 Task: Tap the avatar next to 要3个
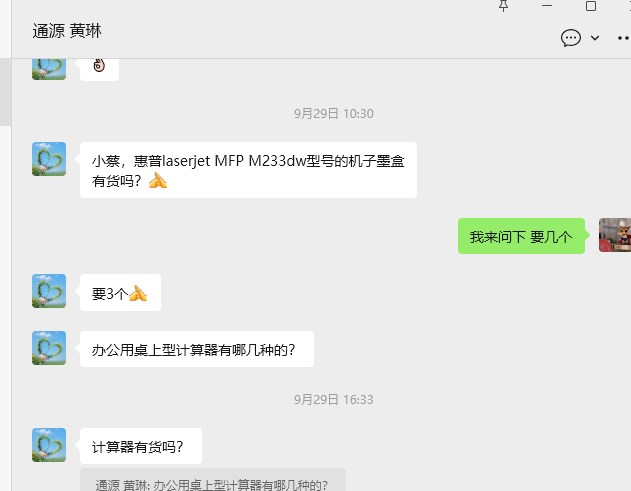[49, 291]
